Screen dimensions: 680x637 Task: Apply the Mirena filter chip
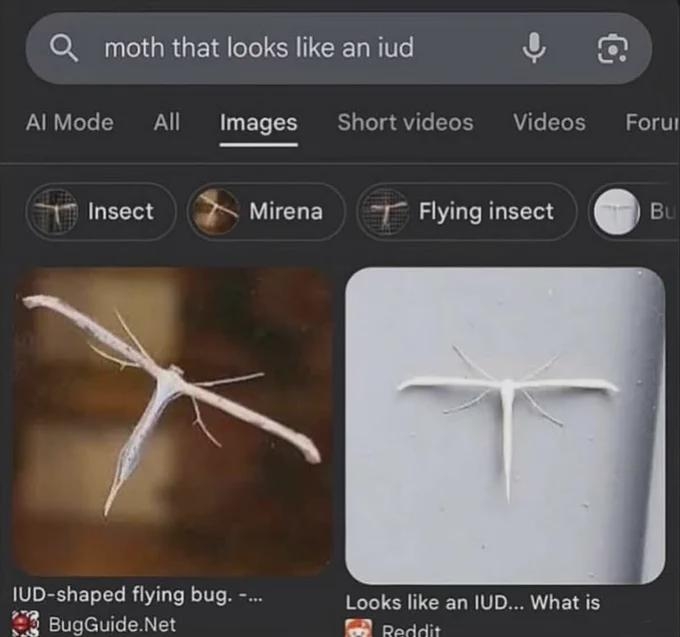pos(265,211)
